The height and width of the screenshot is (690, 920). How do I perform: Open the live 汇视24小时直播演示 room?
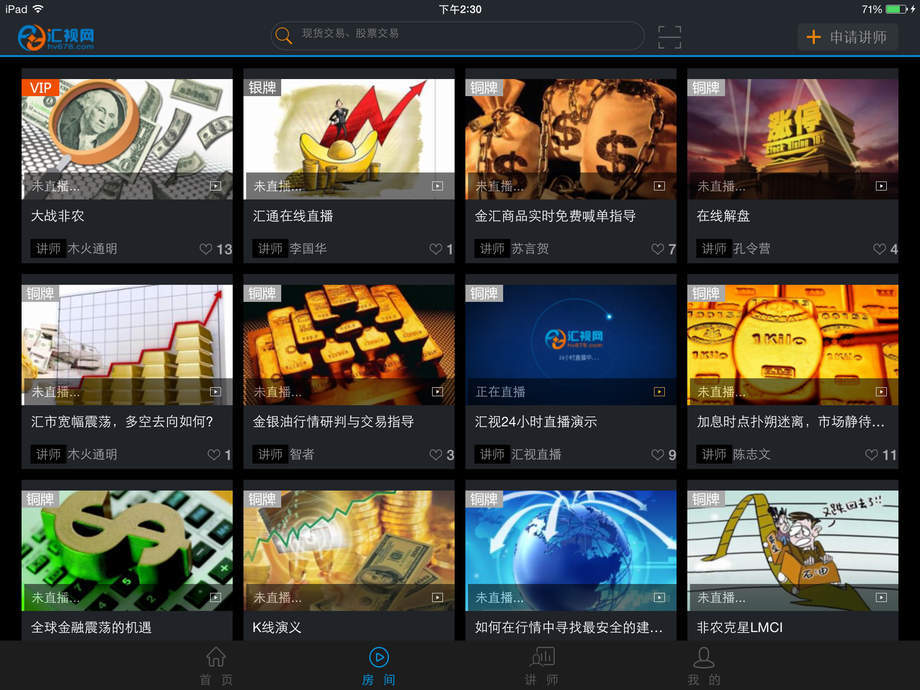click(570, 372)
